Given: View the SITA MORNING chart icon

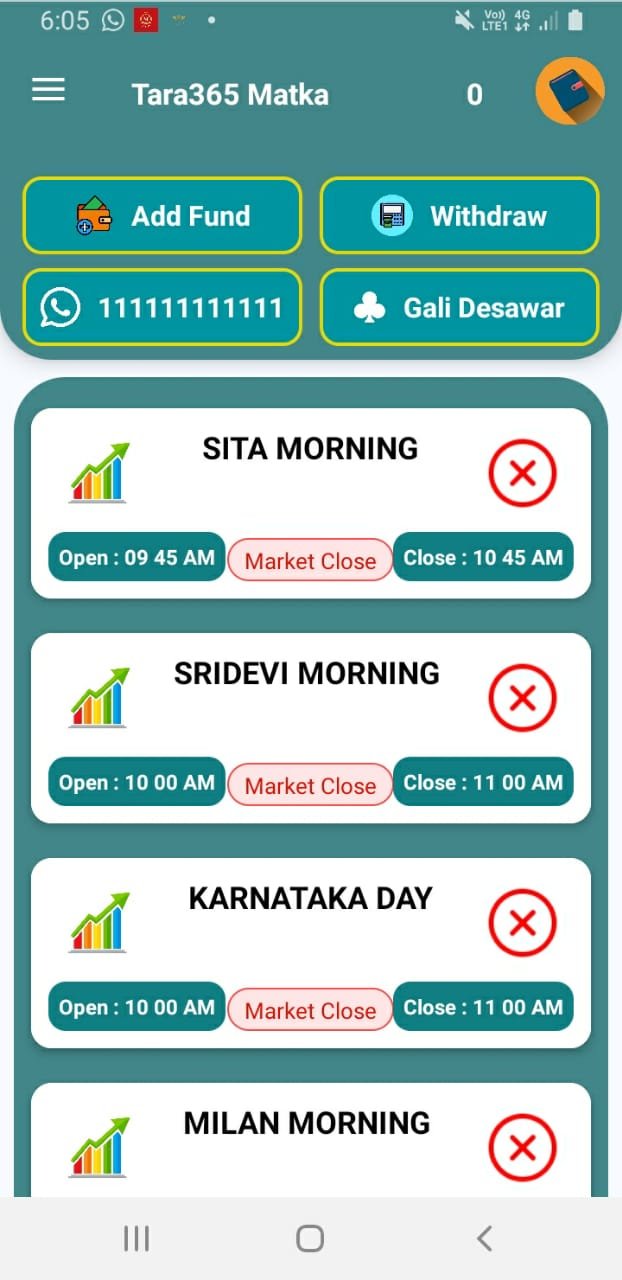Looking at the screenshot, I should pyautogui.click(x=99, y=473).
